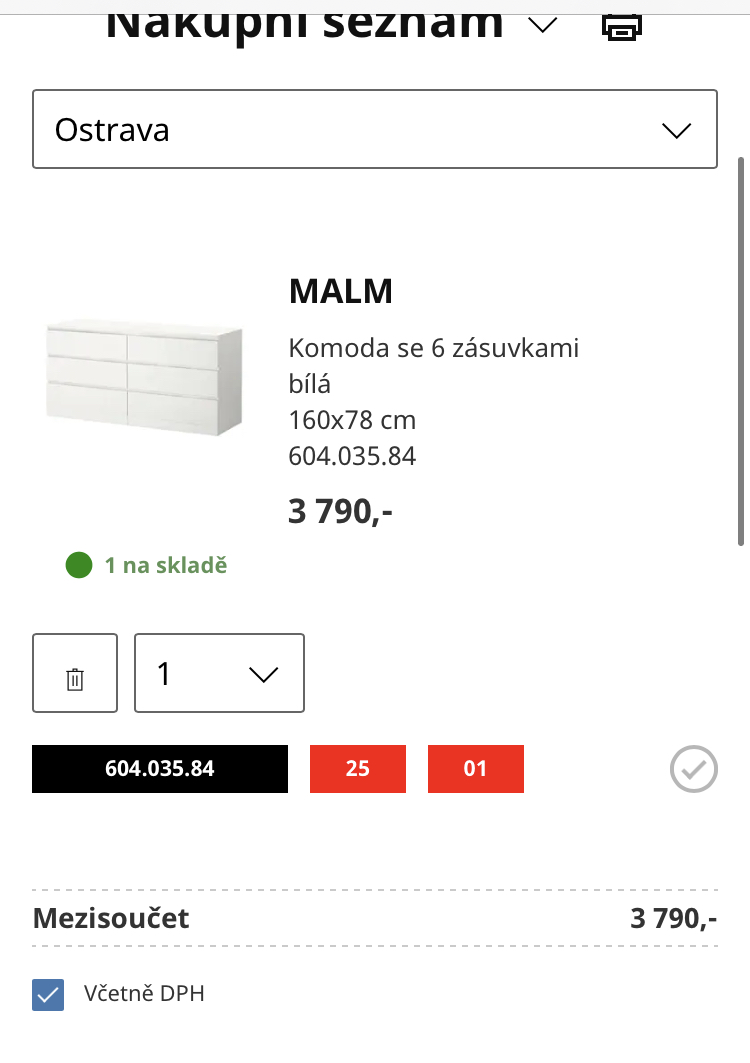Change the MALM quantity dropdown
Screen dimensions: 750x1063
click(219, 674)
